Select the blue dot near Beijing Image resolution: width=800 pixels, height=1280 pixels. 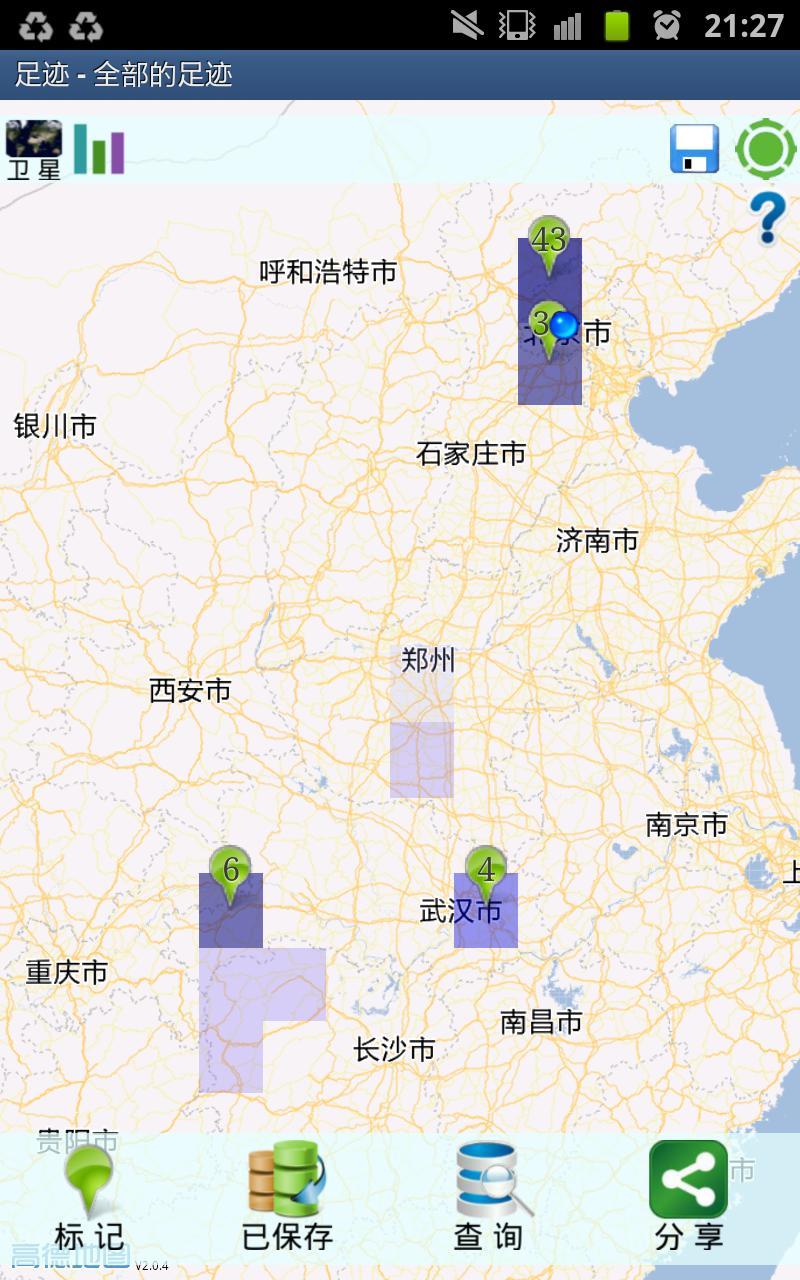point(564,325)
